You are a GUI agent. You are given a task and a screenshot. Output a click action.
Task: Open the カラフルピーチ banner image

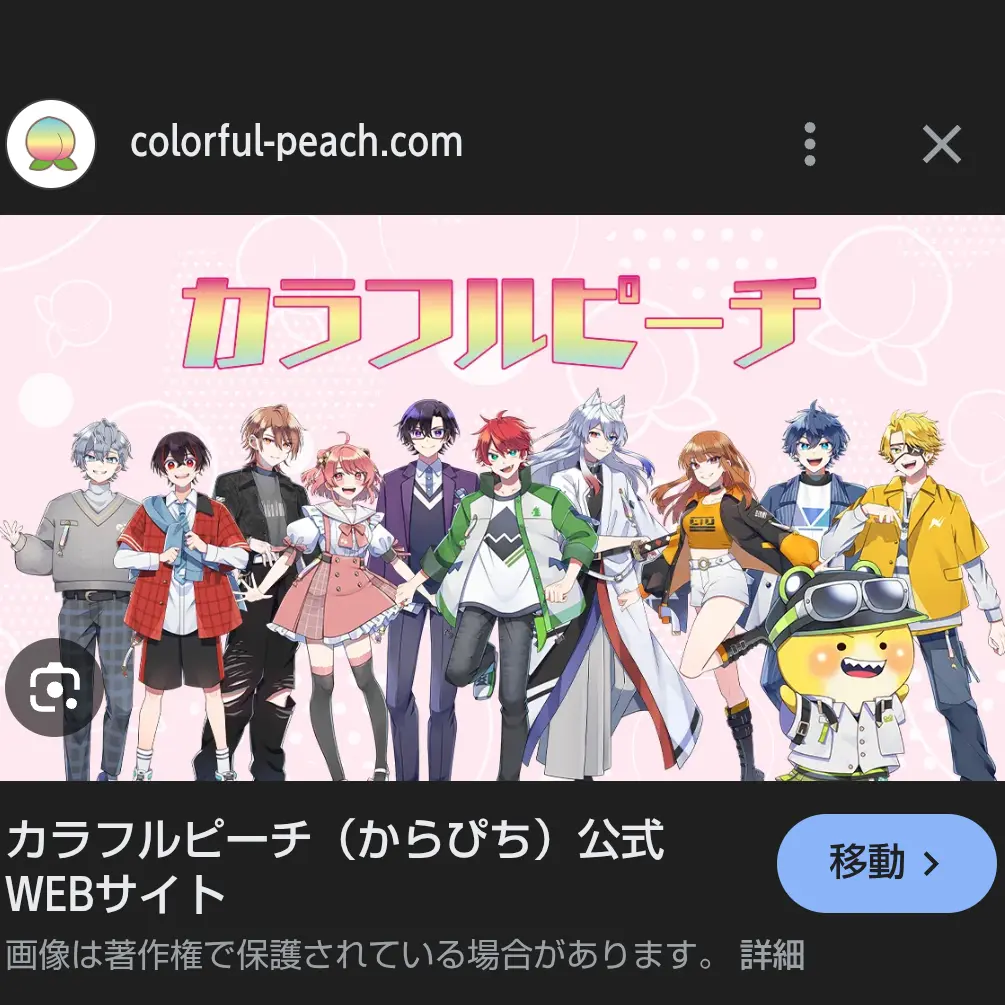(502, 498)
